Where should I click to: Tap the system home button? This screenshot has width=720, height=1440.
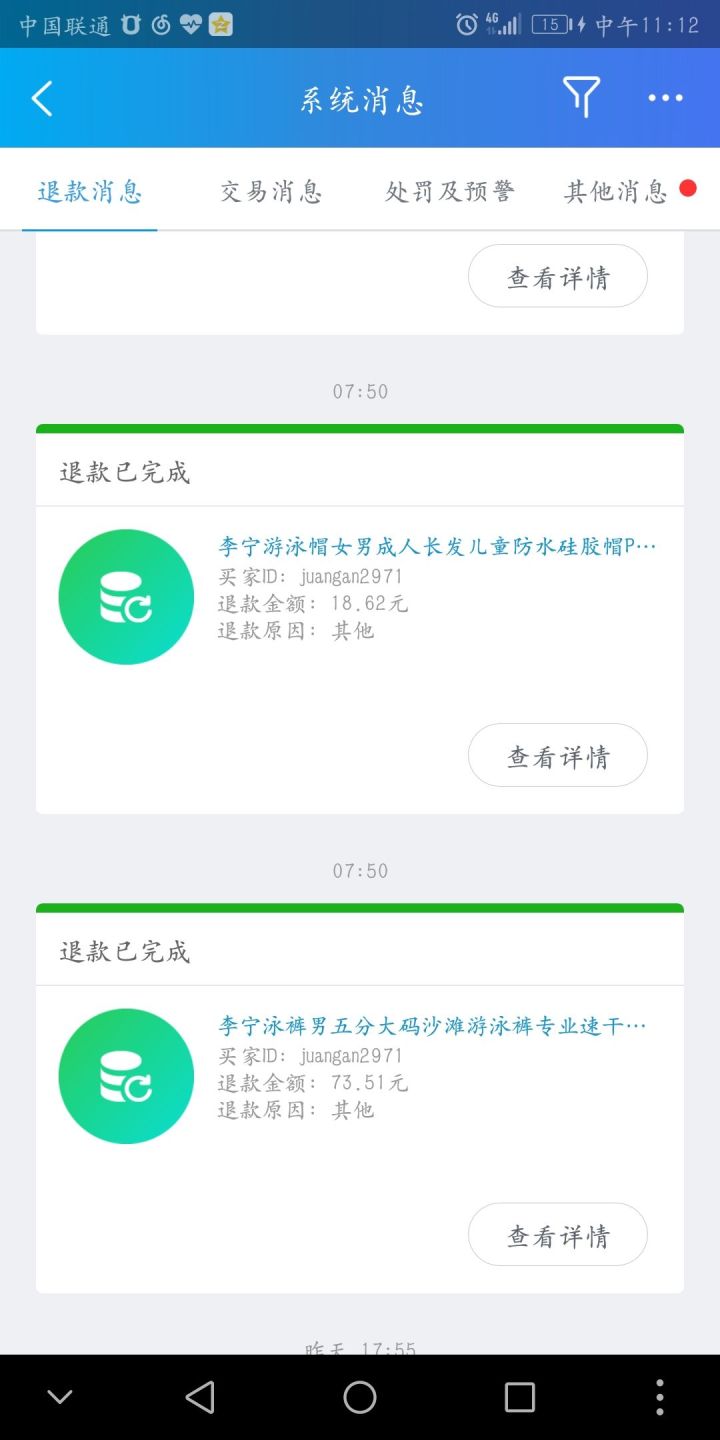360,1397
